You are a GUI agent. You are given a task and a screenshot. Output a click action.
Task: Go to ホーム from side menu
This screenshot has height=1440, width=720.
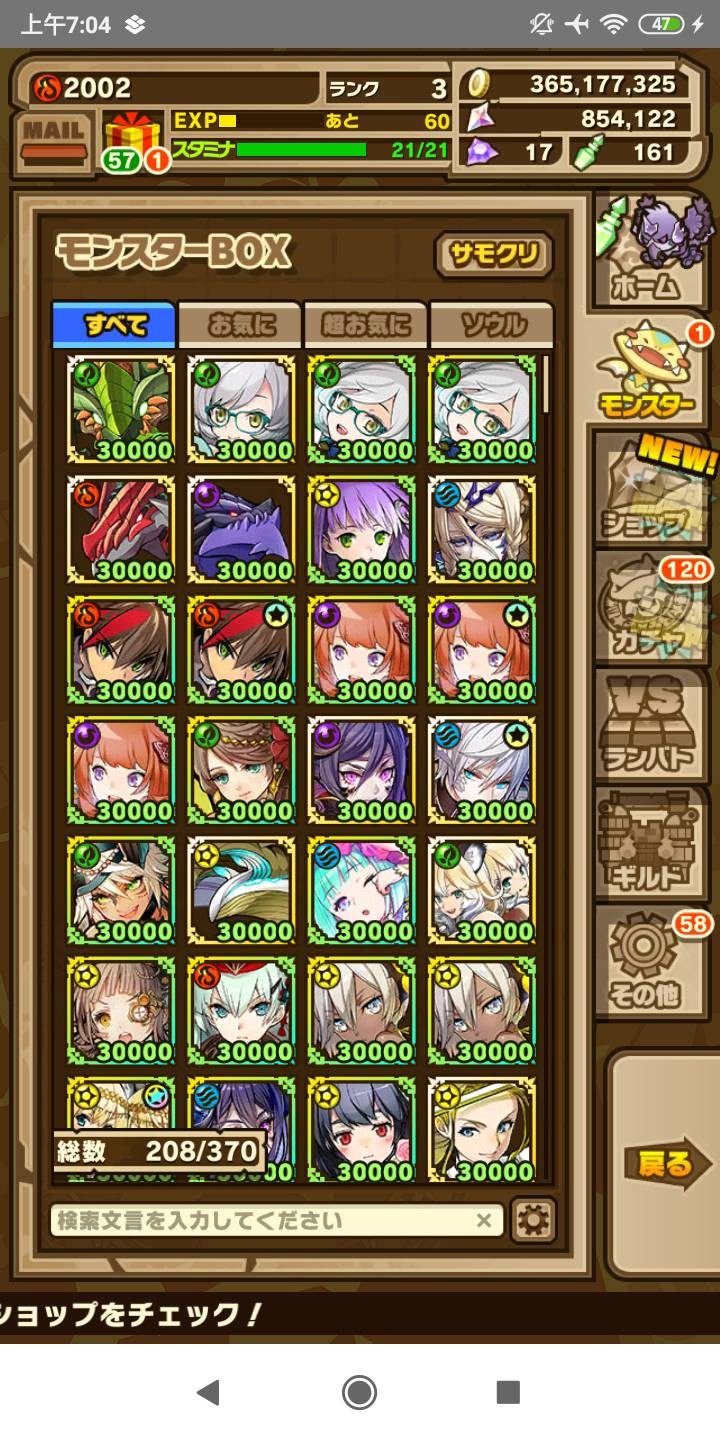click(650, 250)
